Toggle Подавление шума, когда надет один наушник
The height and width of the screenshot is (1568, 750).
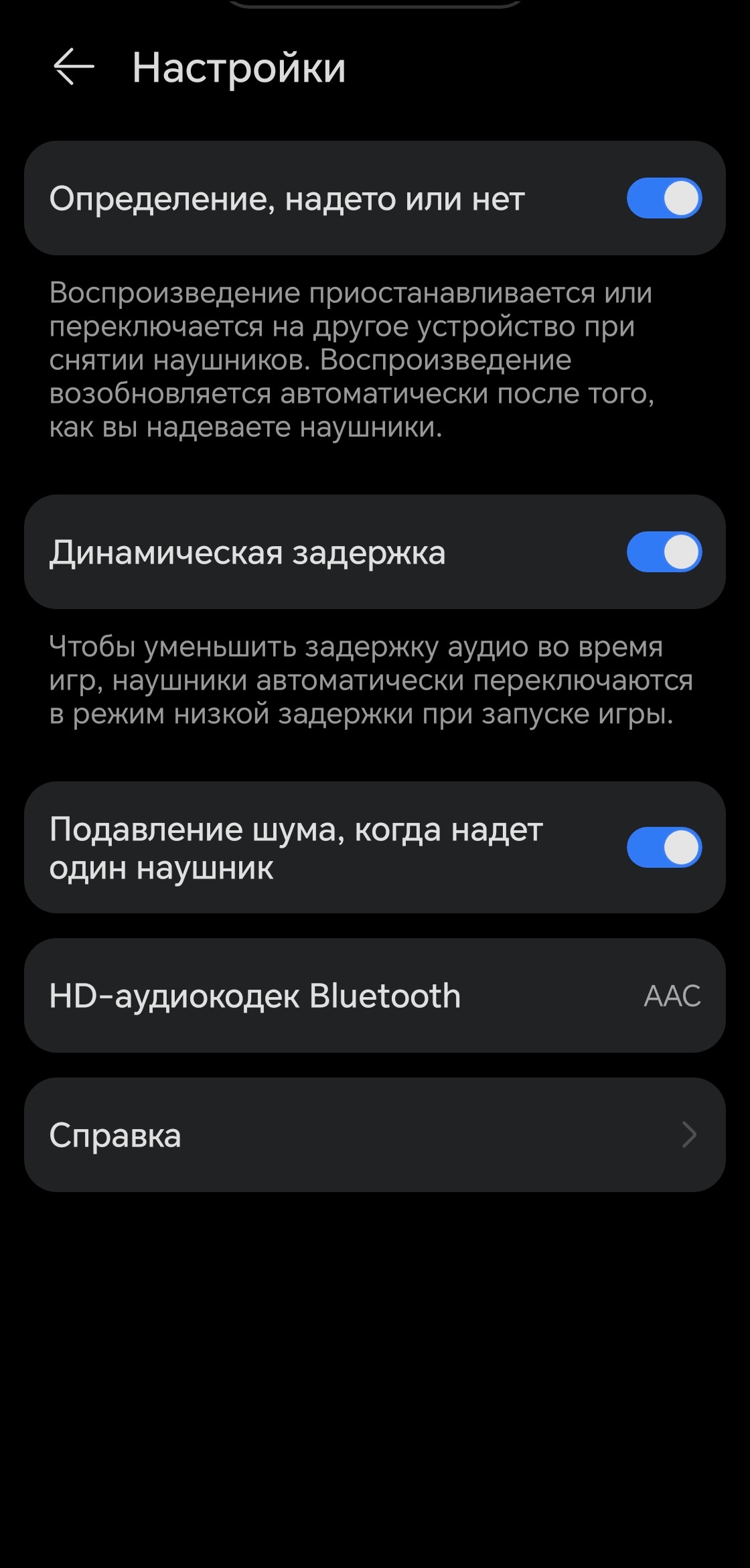coord(664,848)
